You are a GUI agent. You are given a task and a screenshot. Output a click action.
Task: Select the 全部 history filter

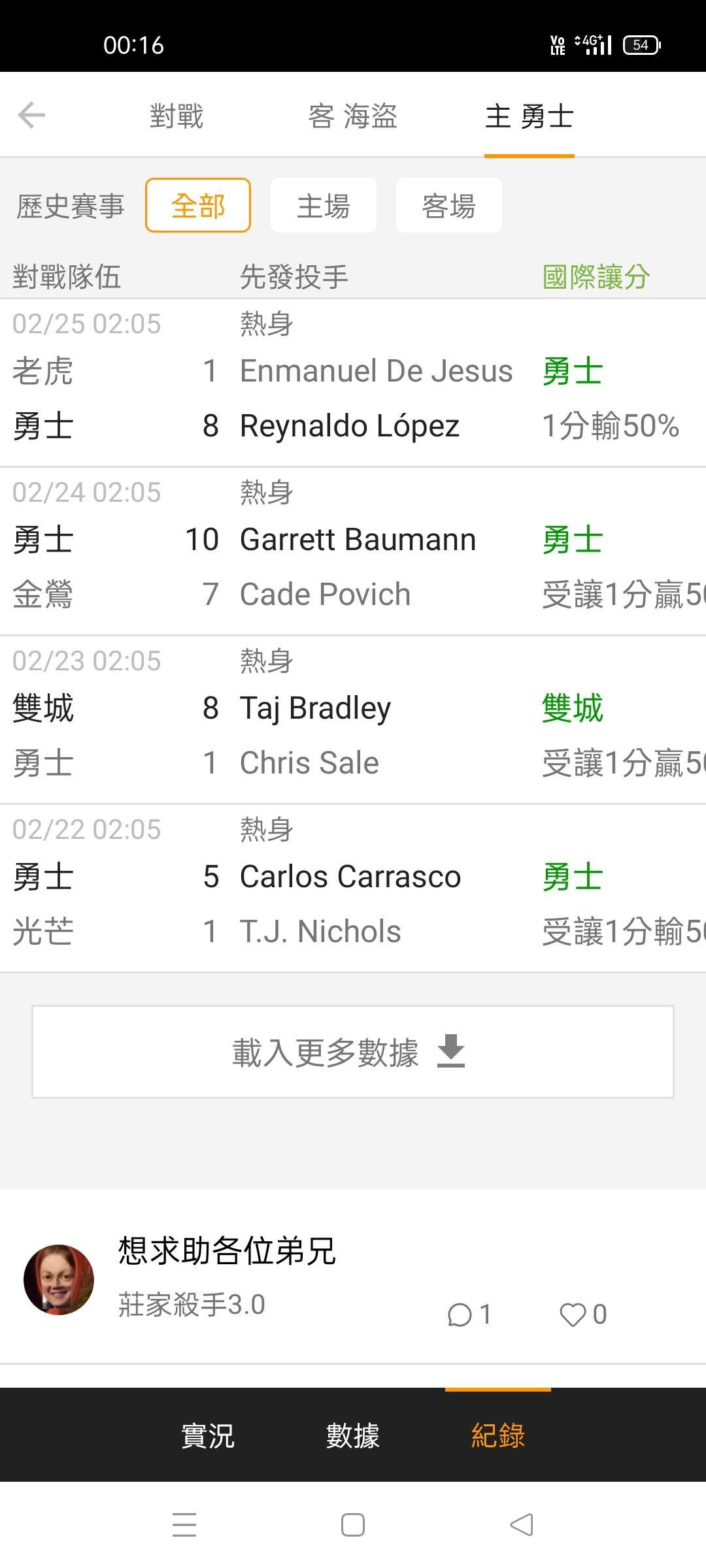198,206
